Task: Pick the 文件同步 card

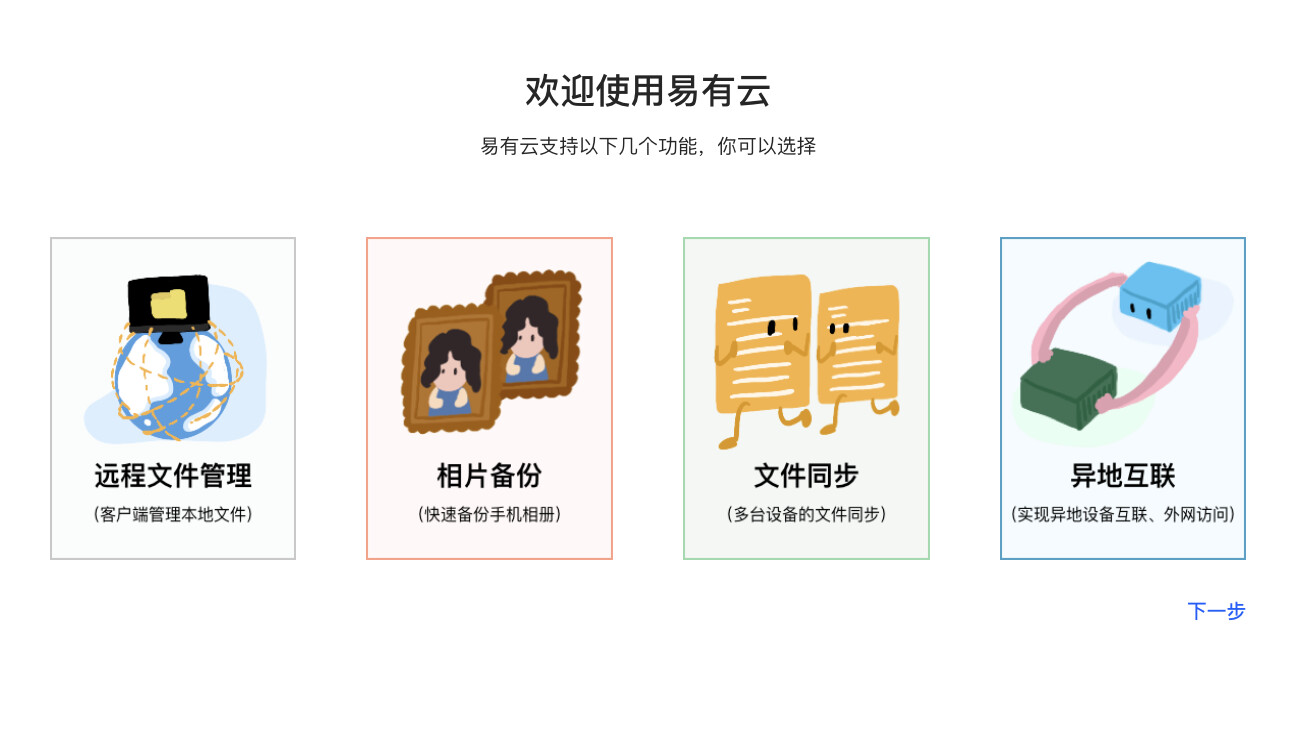Action: [x=806, y=398]
